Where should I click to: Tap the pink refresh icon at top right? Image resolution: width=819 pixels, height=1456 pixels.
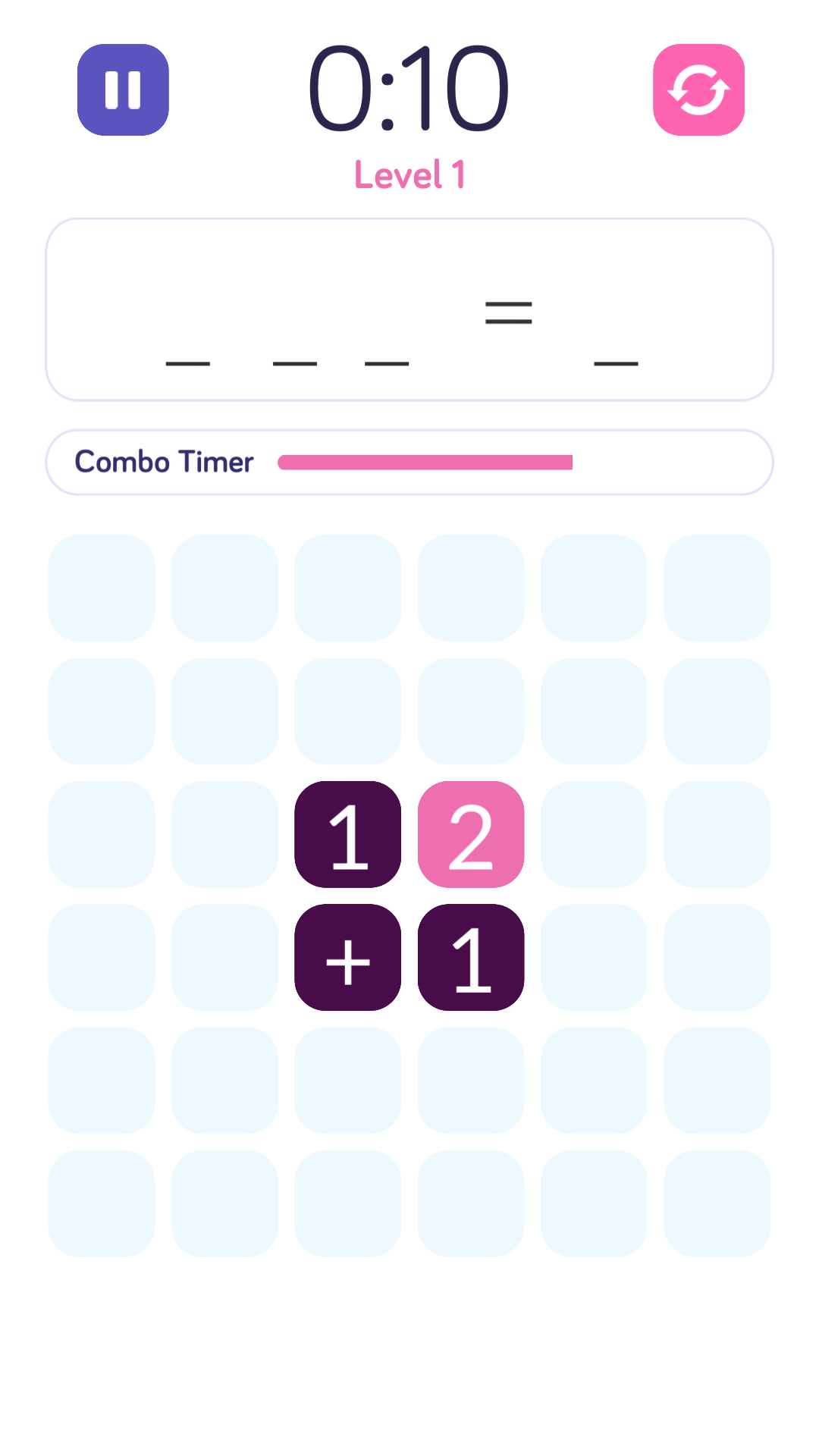(698, 89)
